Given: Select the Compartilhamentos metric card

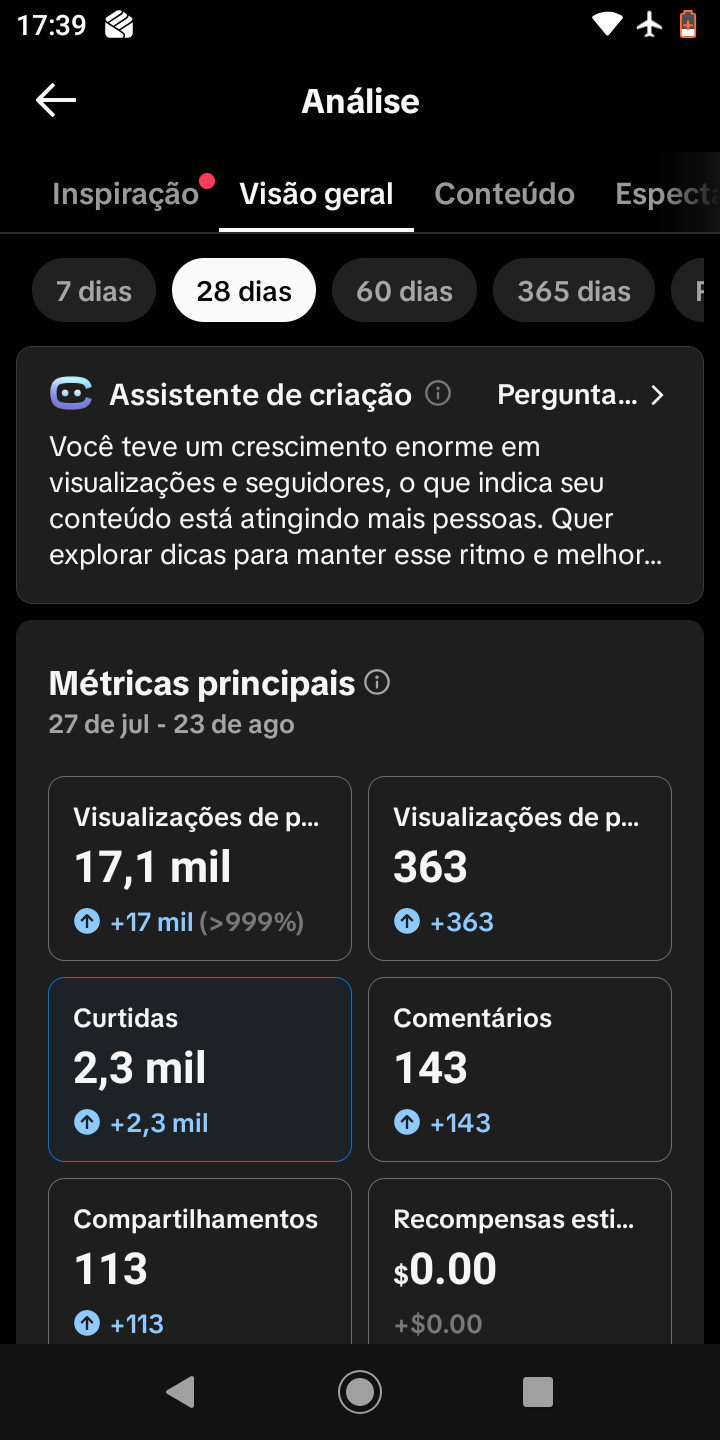Looking at the screenshot, I should click(200, 1261).
